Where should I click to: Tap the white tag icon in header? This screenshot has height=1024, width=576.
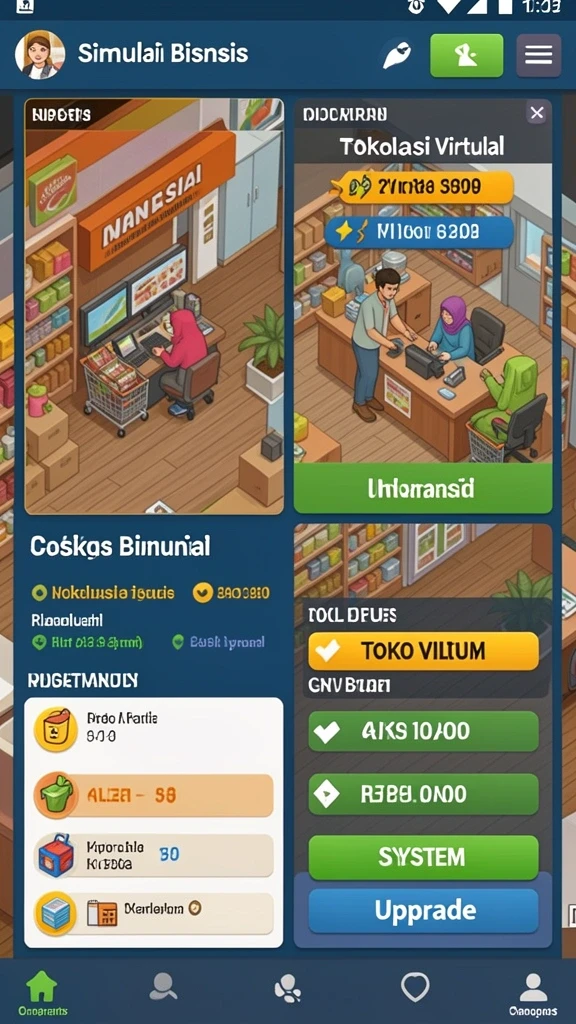click(396, 56)
